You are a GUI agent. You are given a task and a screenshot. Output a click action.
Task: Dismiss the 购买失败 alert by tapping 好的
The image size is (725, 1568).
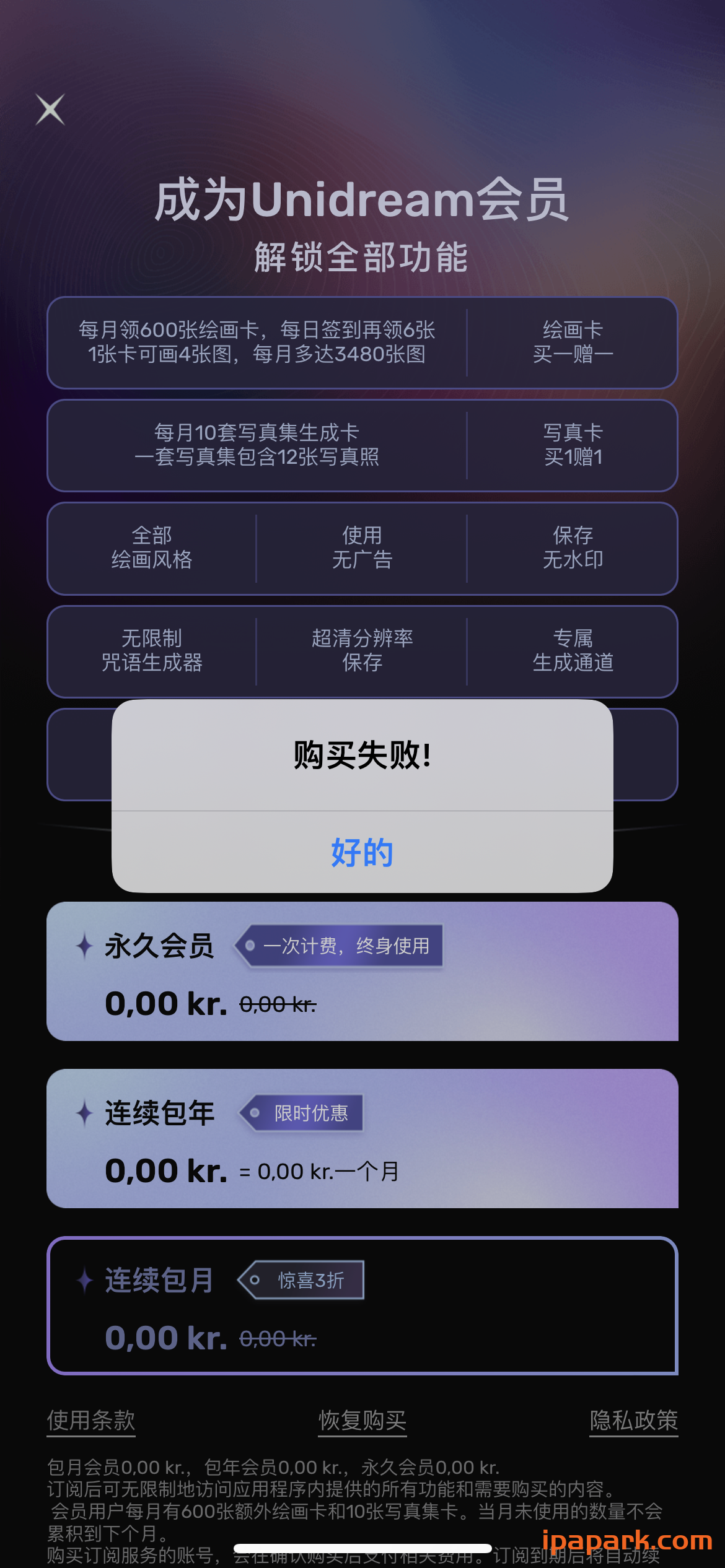click(362, 852)
